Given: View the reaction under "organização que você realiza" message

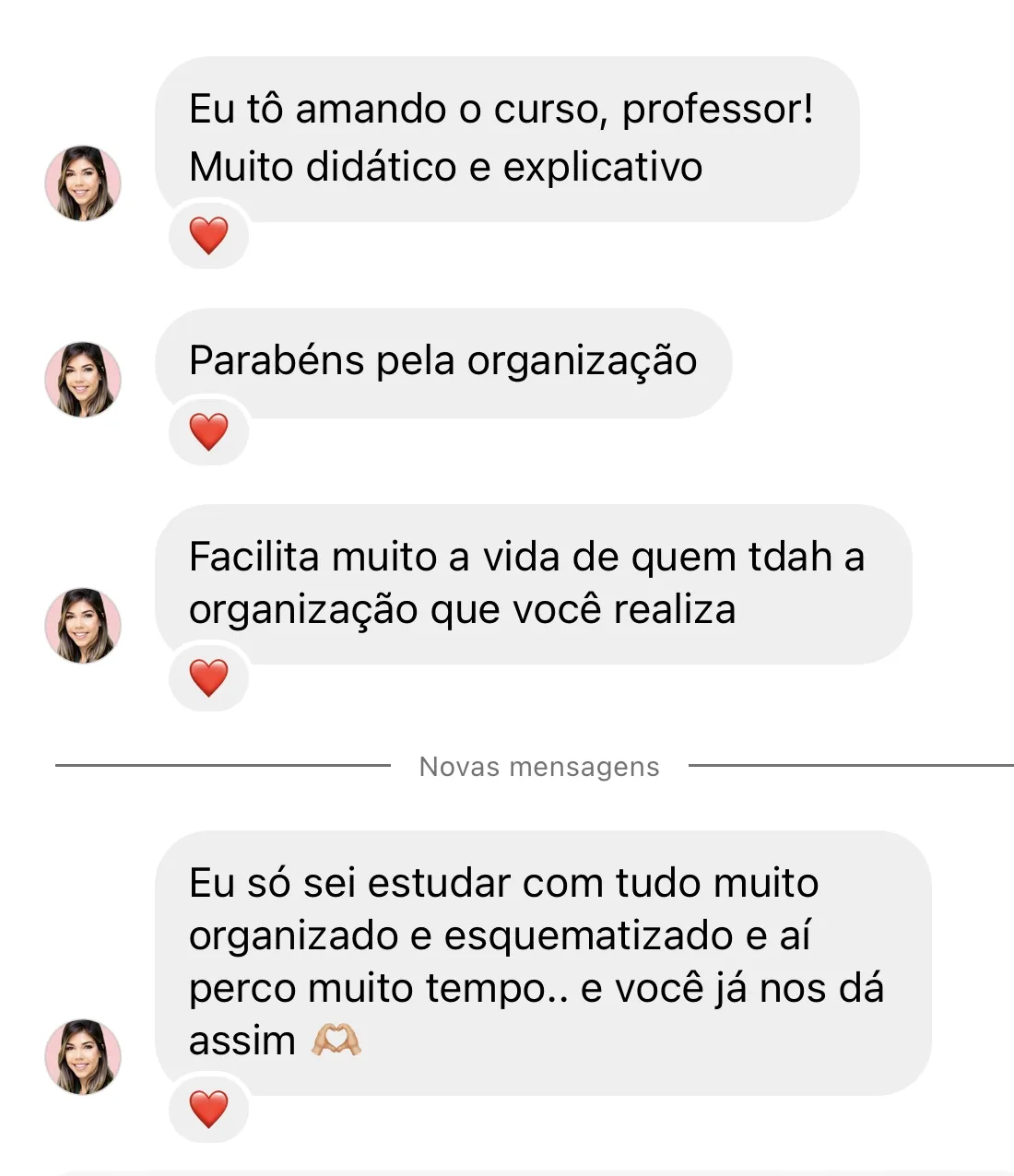Looking at the screenshot, I should coord(208,678).
